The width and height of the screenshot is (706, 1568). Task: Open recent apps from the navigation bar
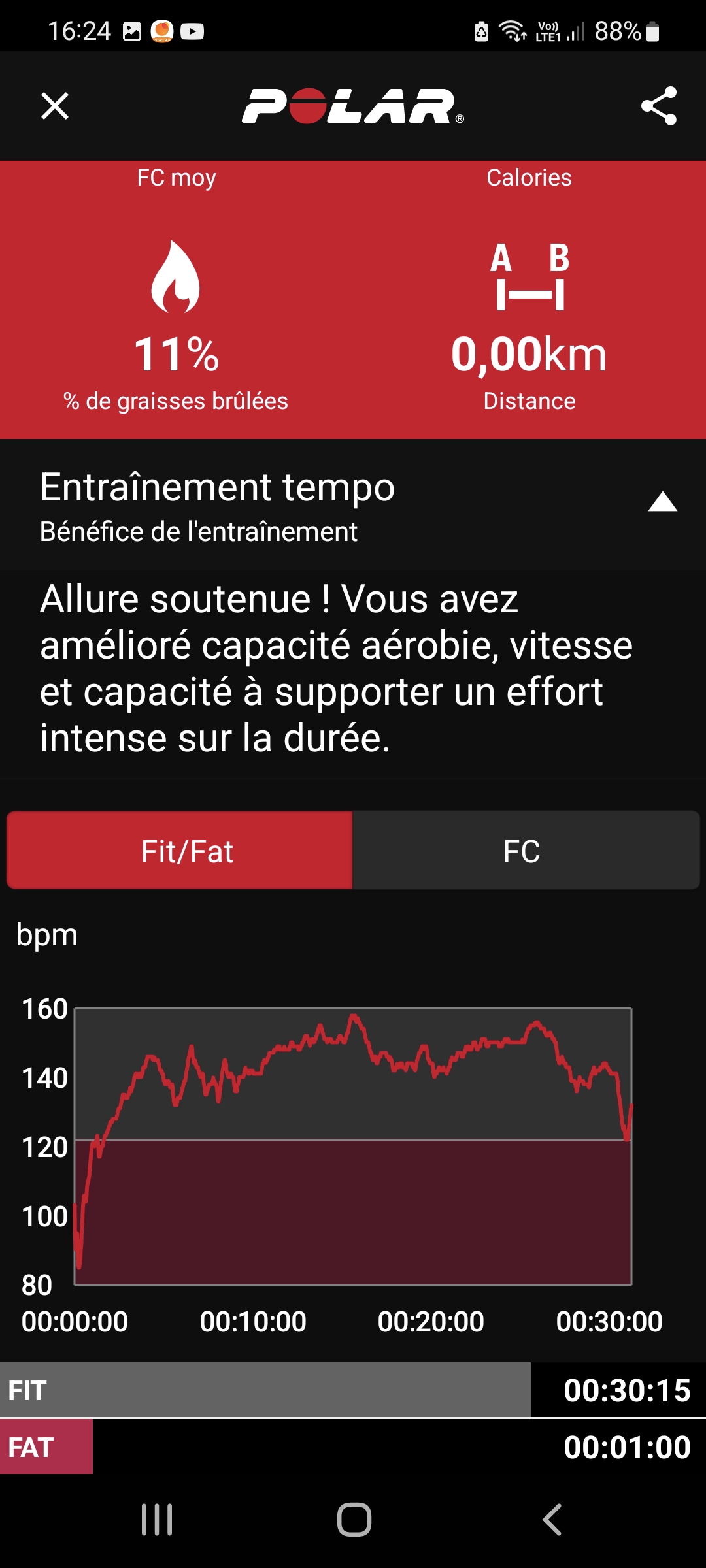click(157, 1519)
